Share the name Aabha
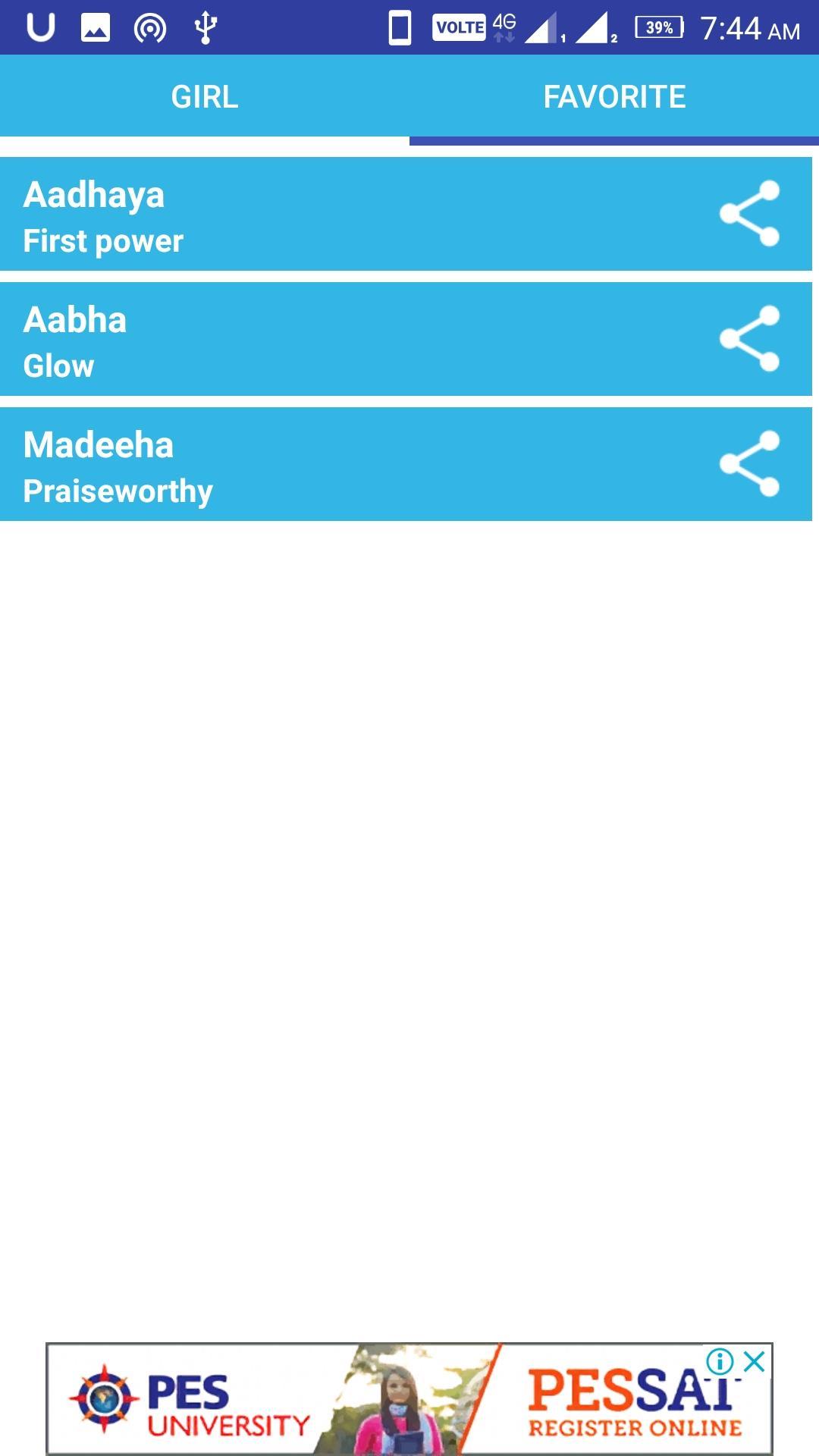Viewport: 819px width, 1456px height. point(749,339)
